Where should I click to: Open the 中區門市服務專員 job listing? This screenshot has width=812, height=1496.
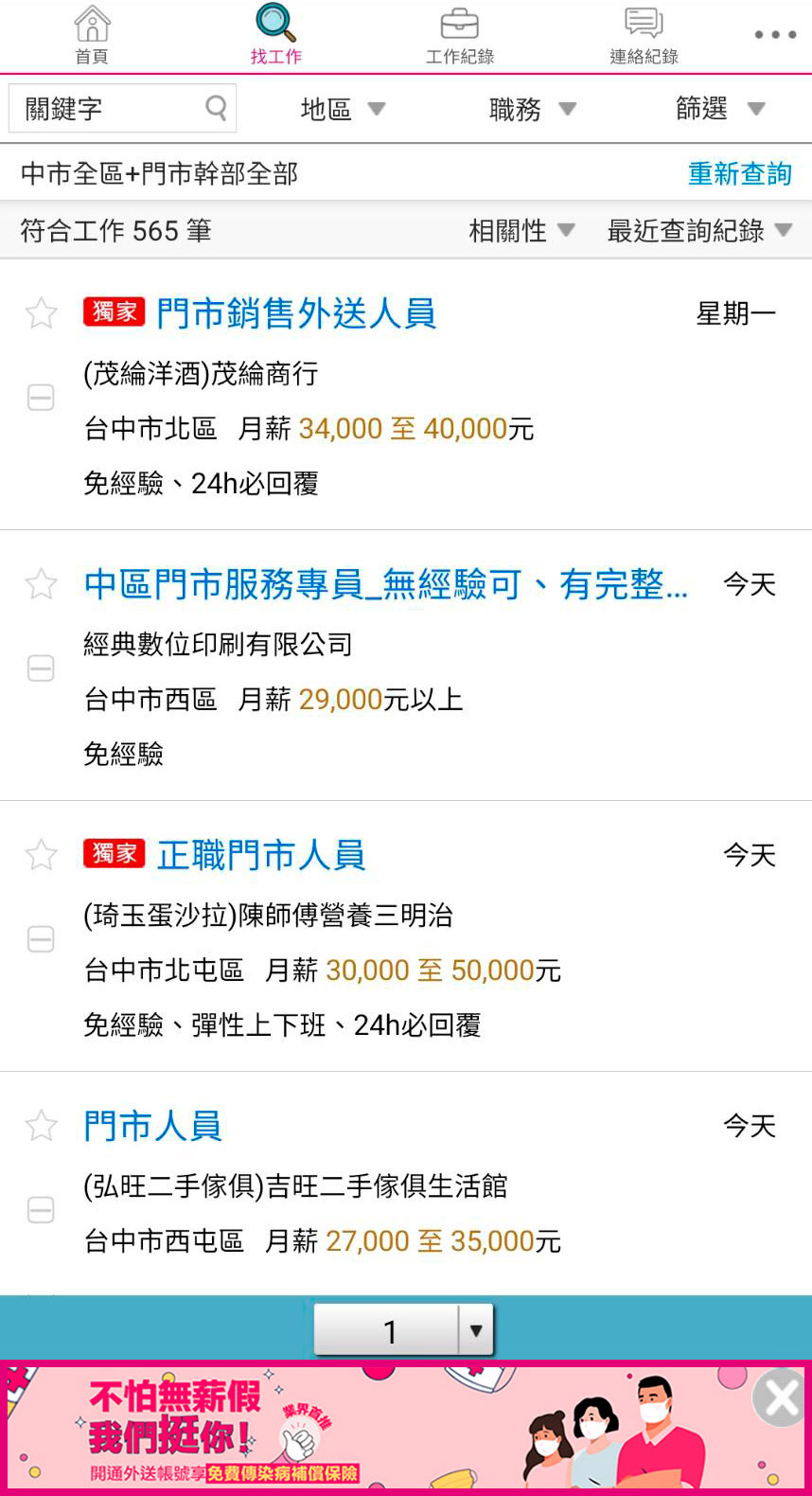coord(385,584)
